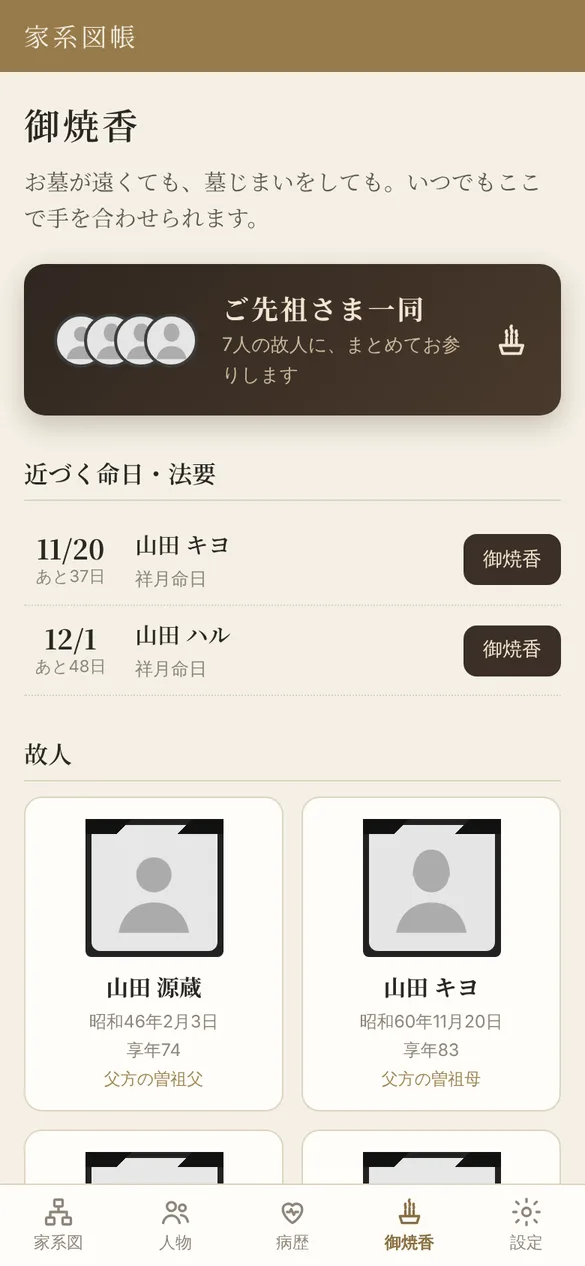Go to the 人物 tab

[175, 1226]
